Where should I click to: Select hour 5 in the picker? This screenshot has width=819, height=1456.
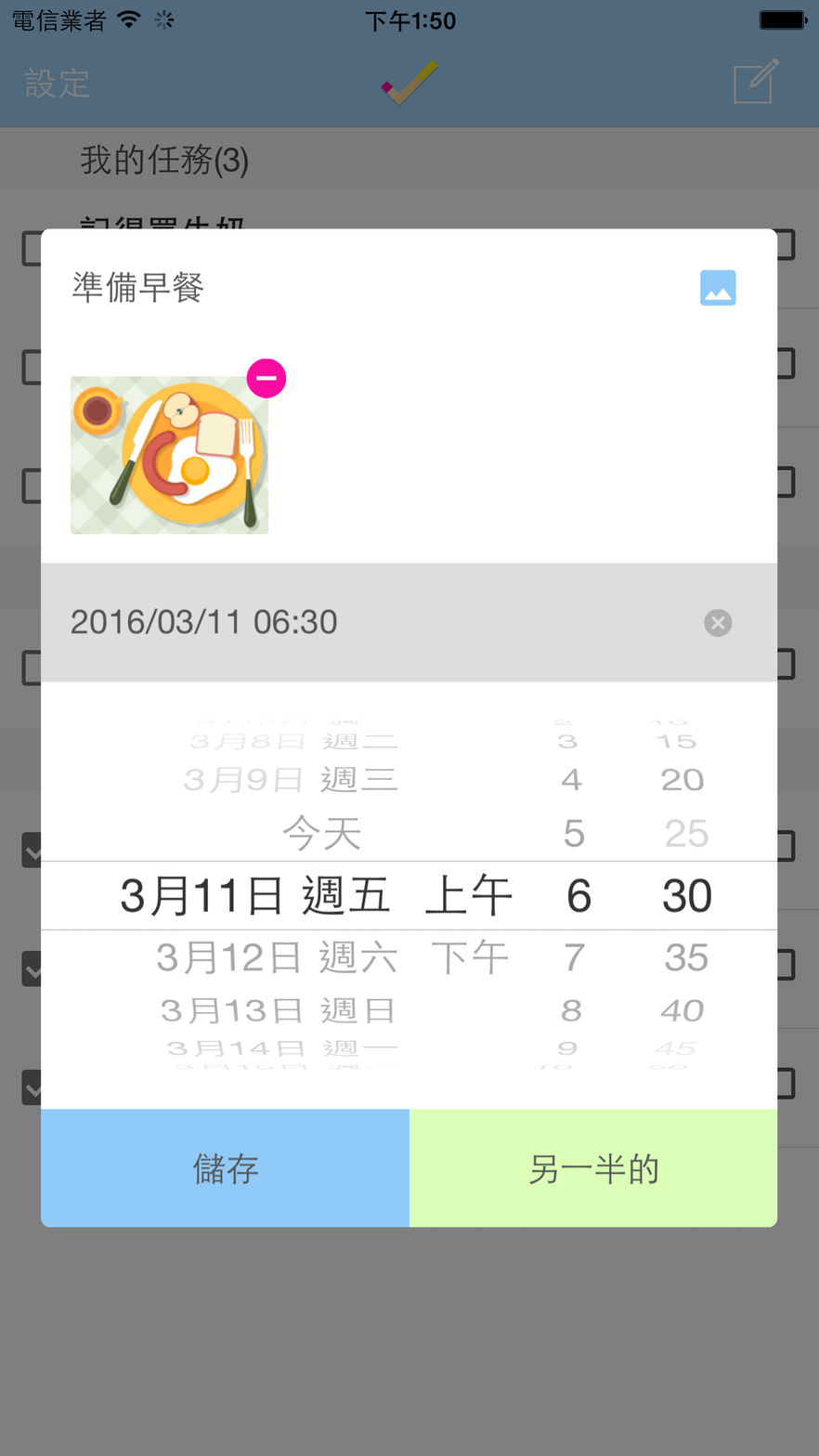tap(574, 834)
